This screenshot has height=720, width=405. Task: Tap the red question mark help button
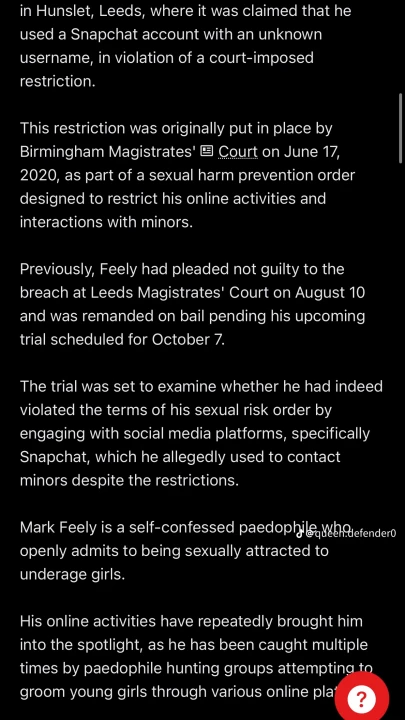(361, 699)
